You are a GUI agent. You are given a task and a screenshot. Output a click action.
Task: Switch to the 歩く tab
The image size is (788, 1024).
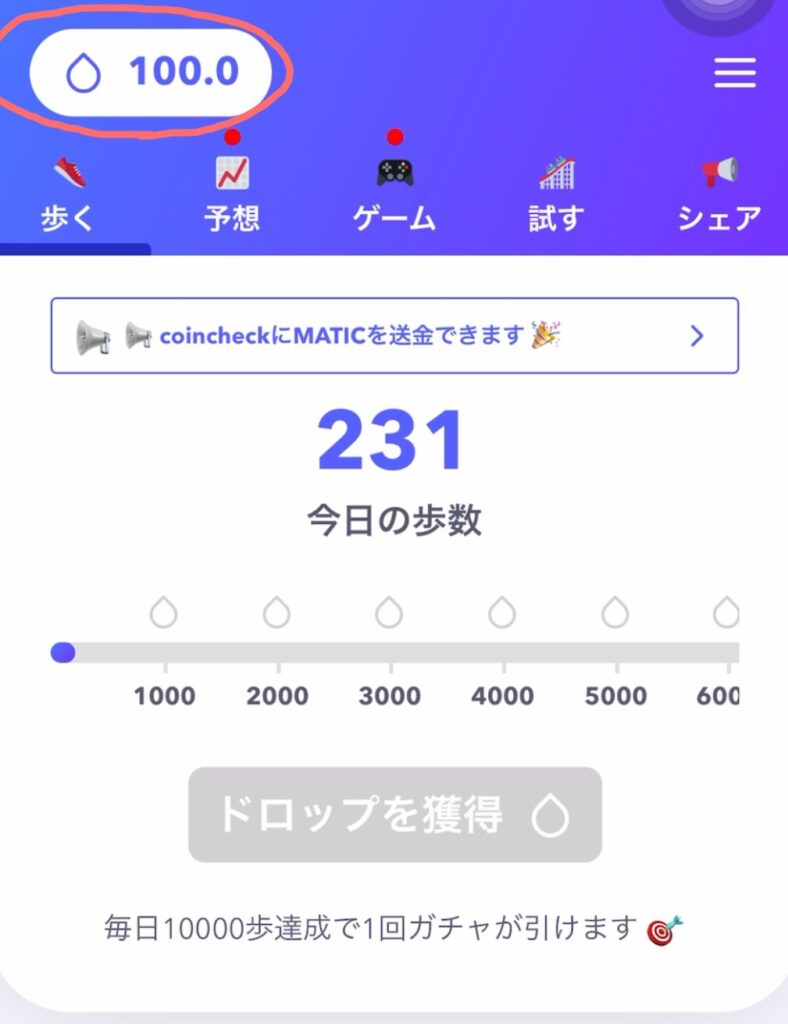(69, 197)
